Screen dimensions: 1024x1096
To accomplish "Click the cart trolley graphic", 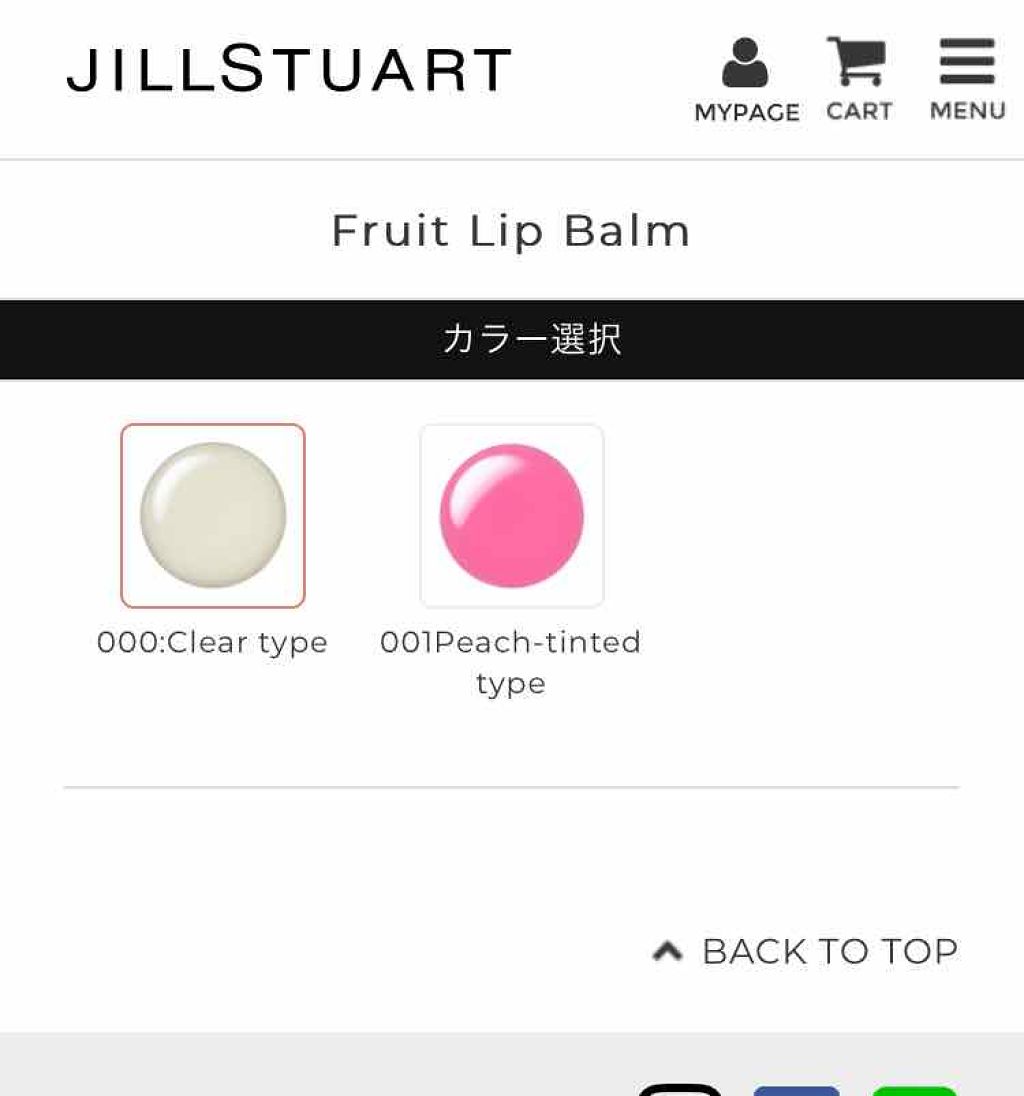I will (858, 58).
